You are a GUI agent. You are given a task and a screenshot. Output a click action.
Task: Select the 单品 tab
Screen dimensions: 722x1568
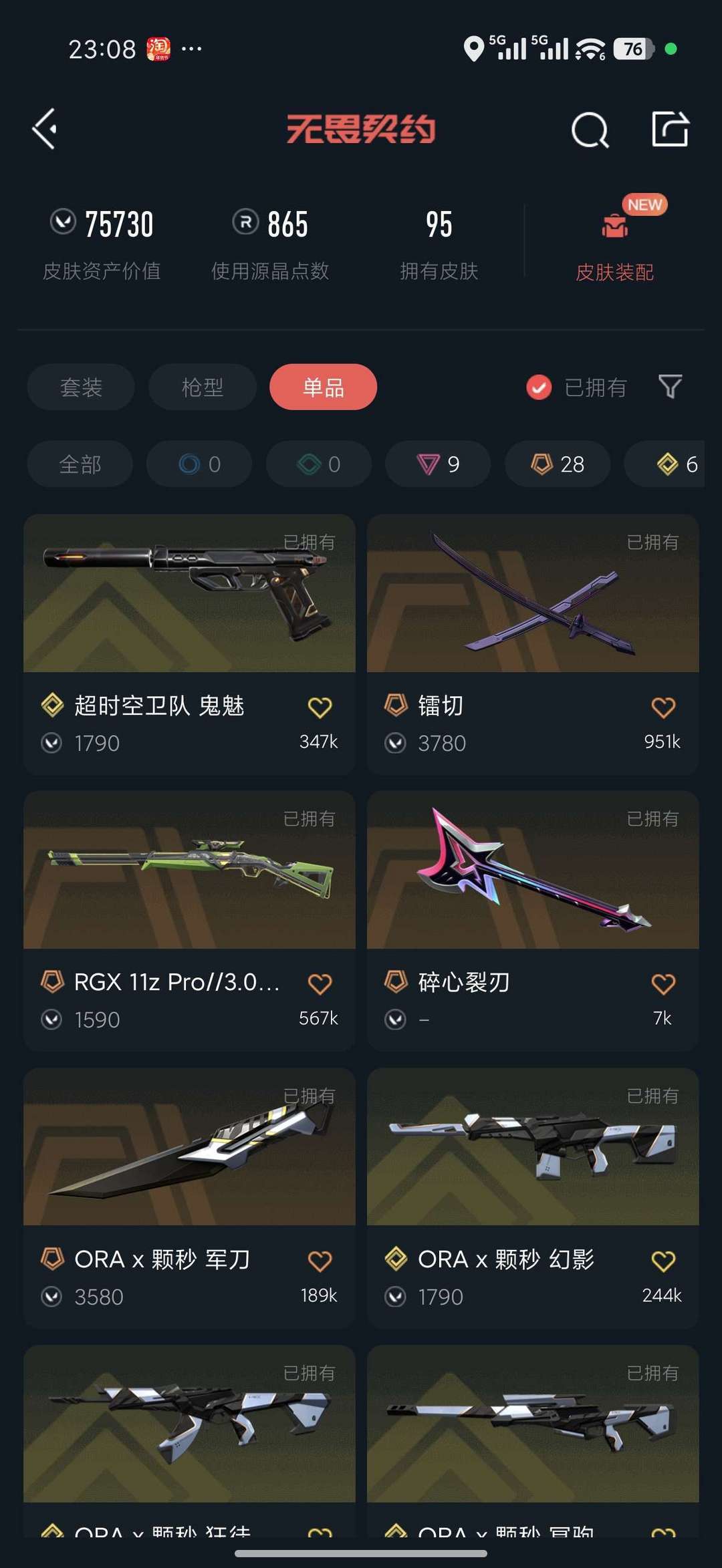323,387
